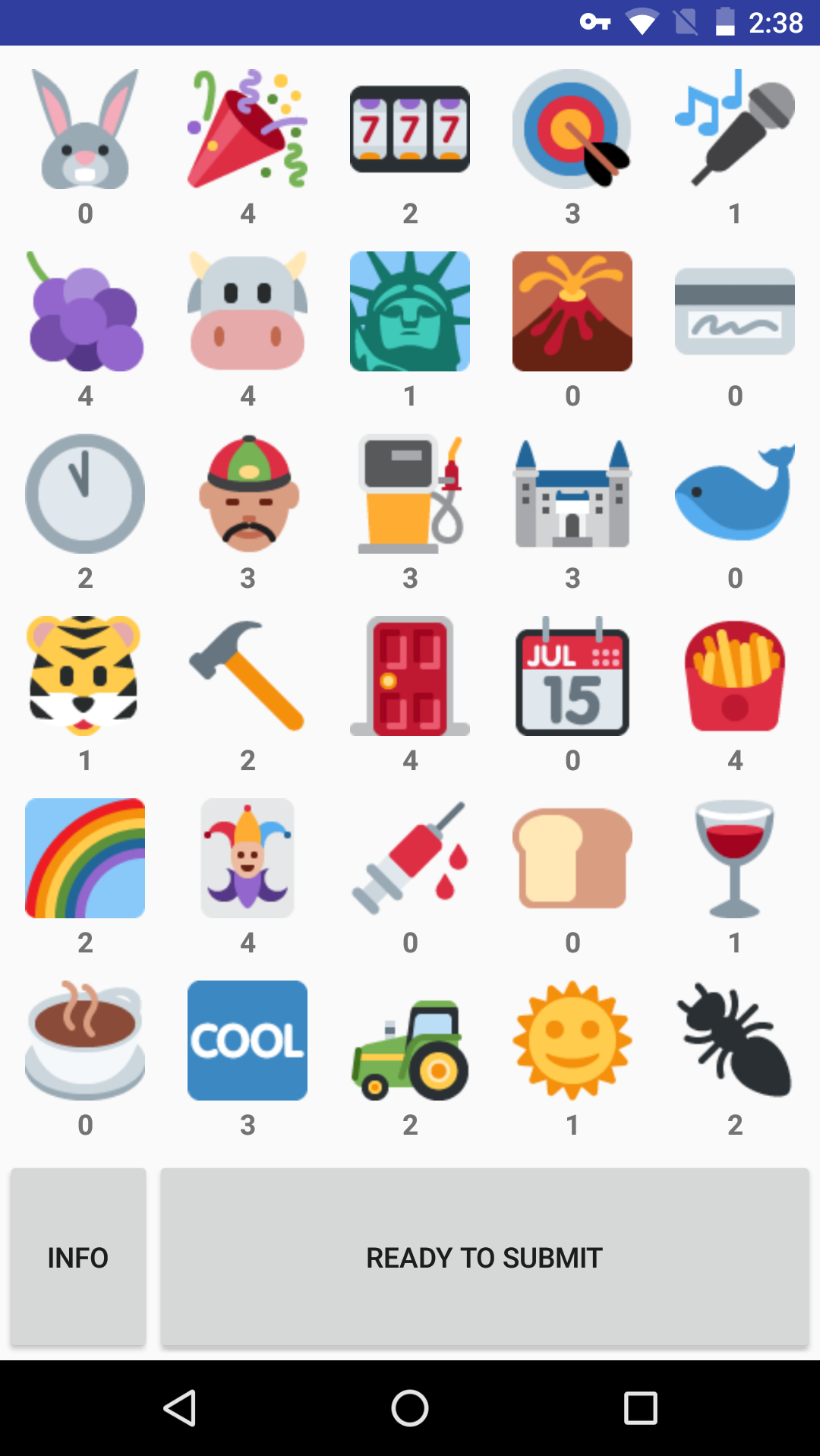This screenshot has height=1456, width=823.
Task: Choose the dart target emoji
Action: click(572, 129)
